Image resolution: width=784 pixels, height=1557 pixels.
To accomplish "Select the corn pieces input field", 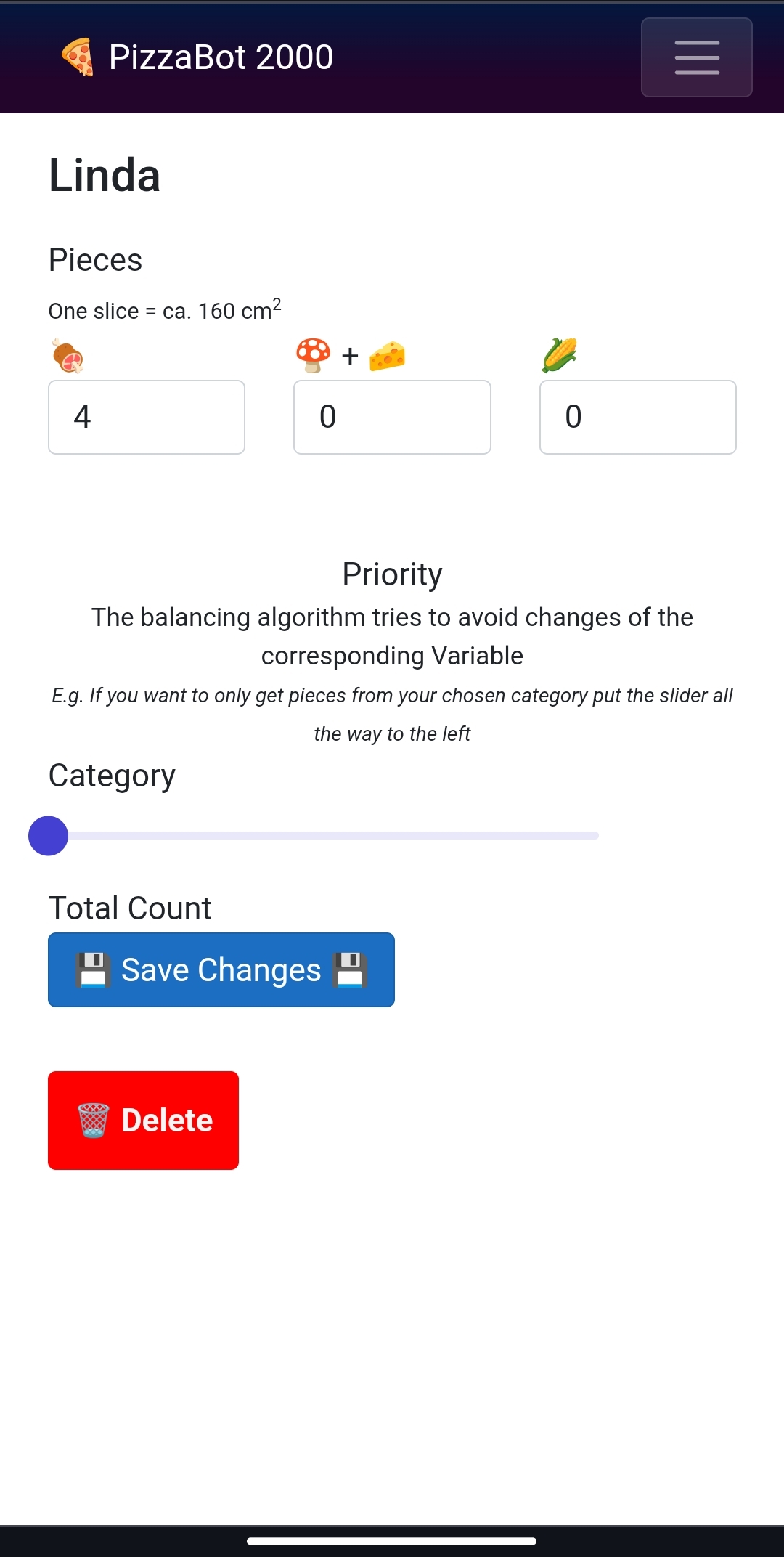I will [637, 418].
